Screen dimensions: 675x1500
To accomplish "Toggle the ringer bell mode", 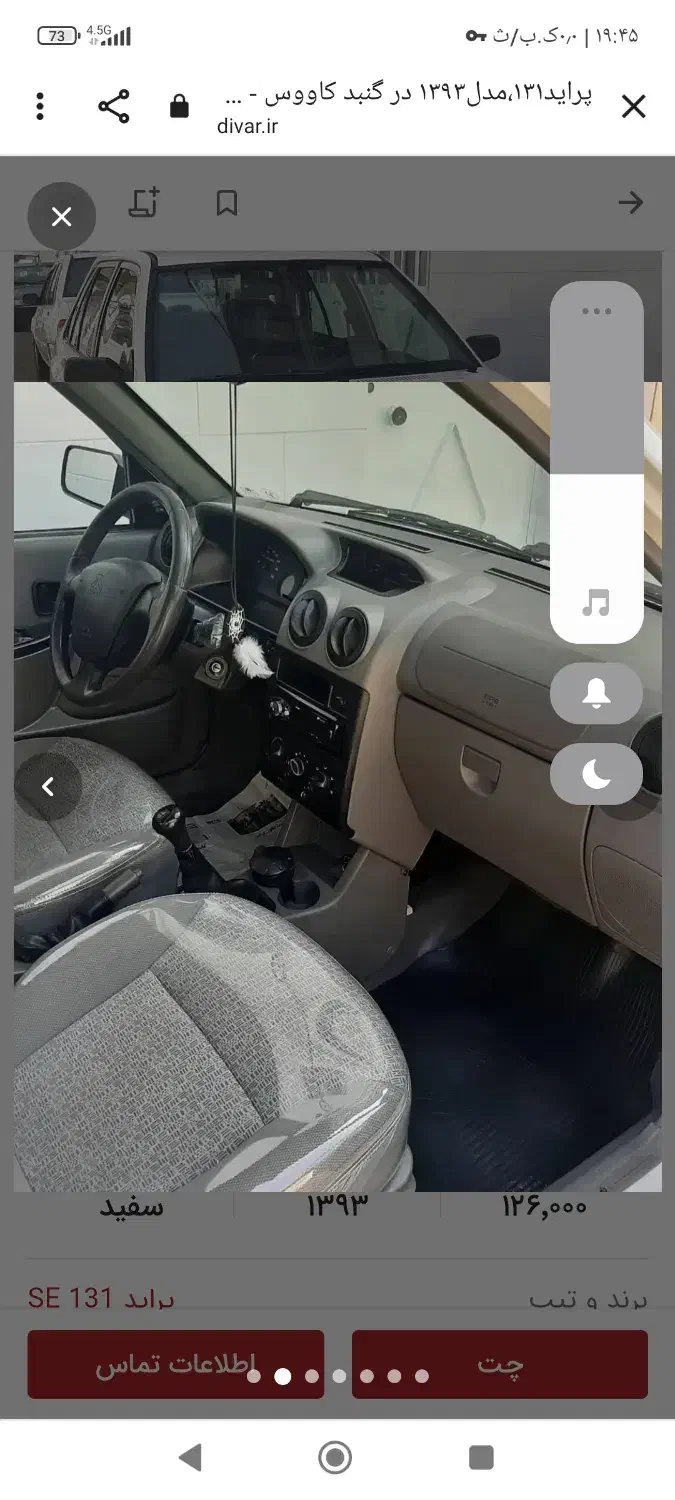I will 597,693.
